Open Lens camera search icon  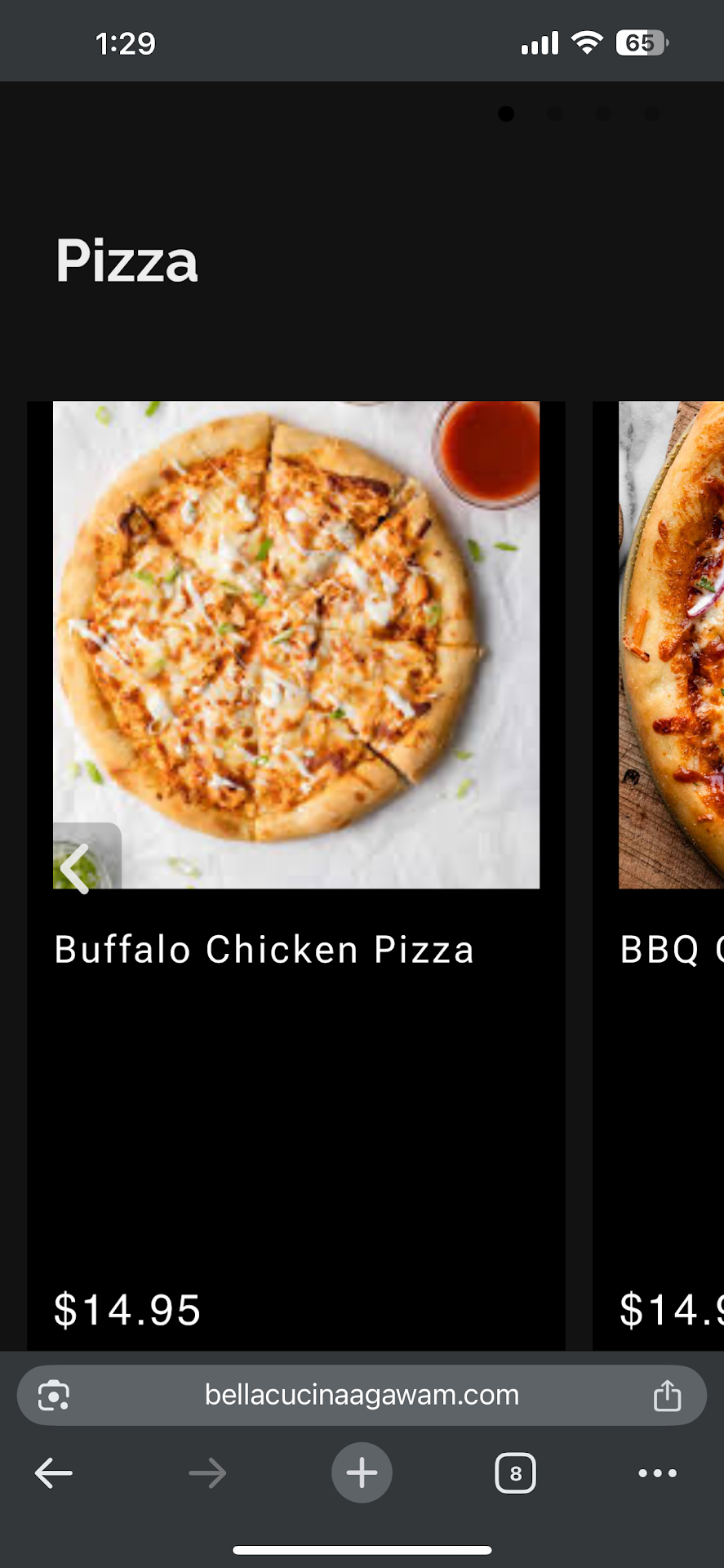54,1395
